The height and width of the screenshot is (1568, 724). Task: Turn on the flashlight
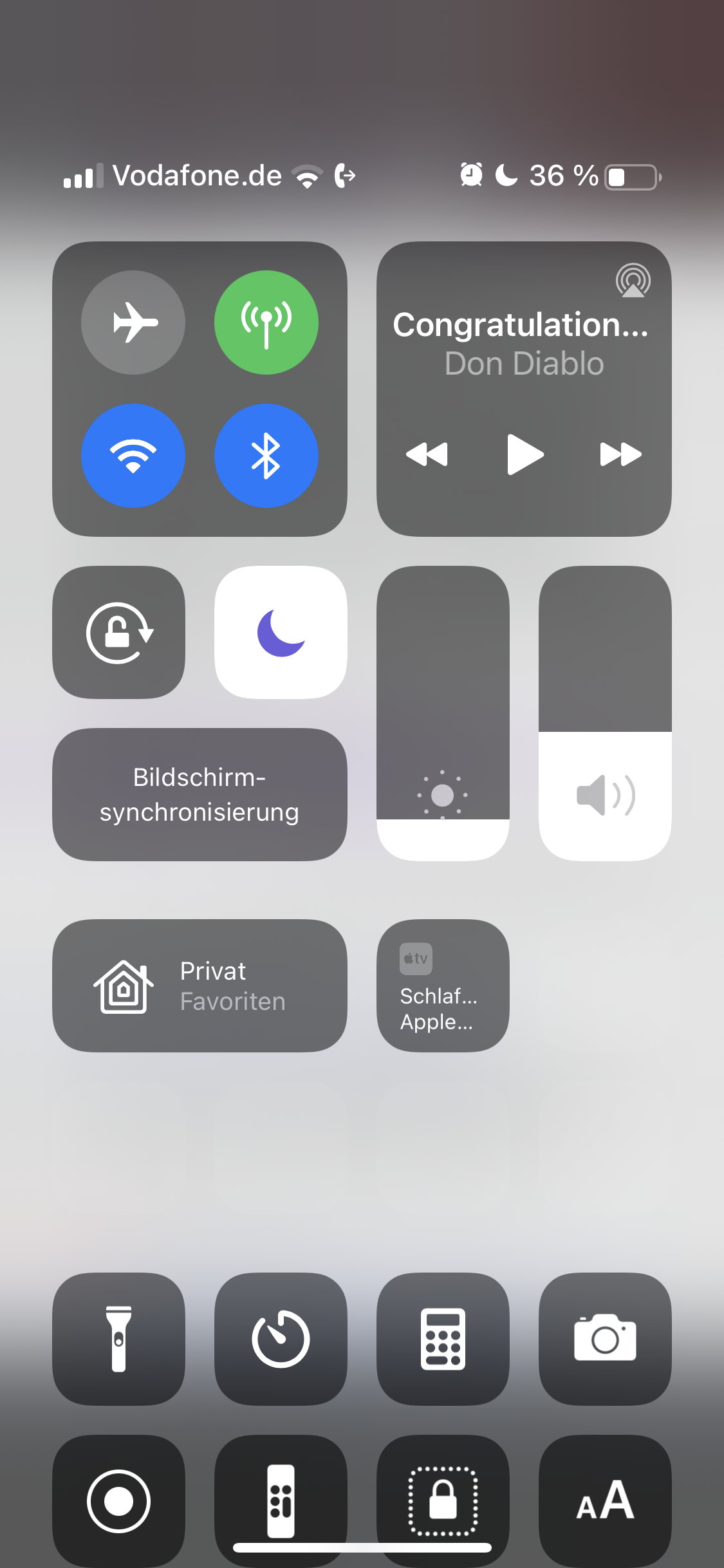[x=119, y=1339]
